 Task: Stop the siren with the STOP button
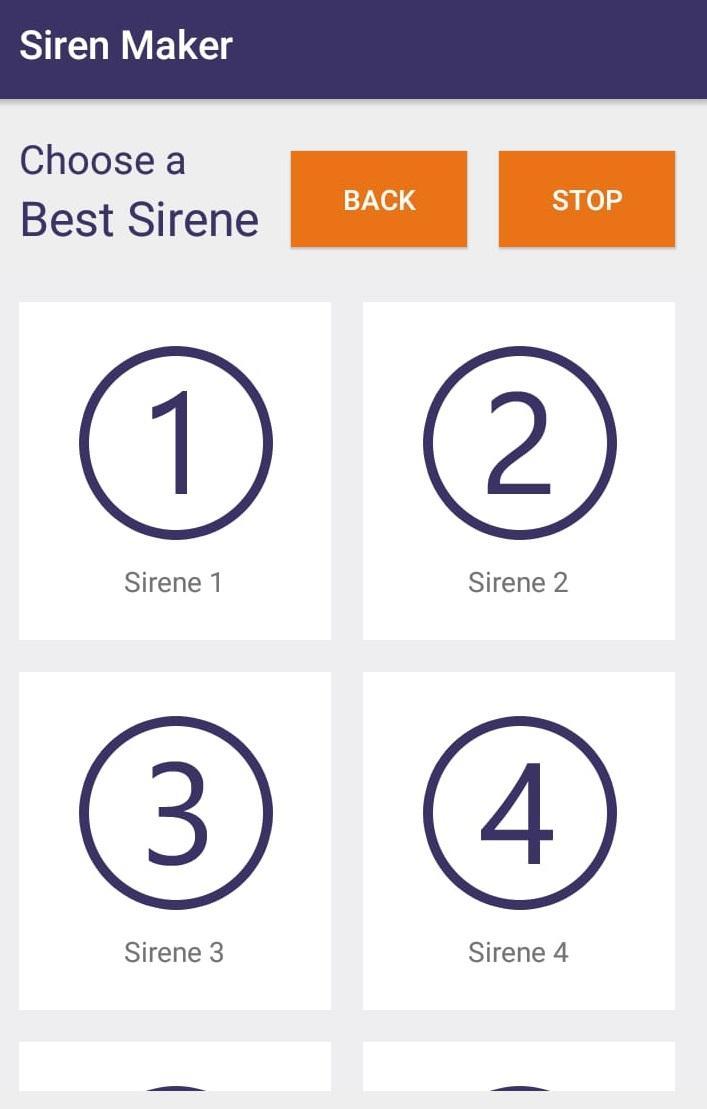586,199
